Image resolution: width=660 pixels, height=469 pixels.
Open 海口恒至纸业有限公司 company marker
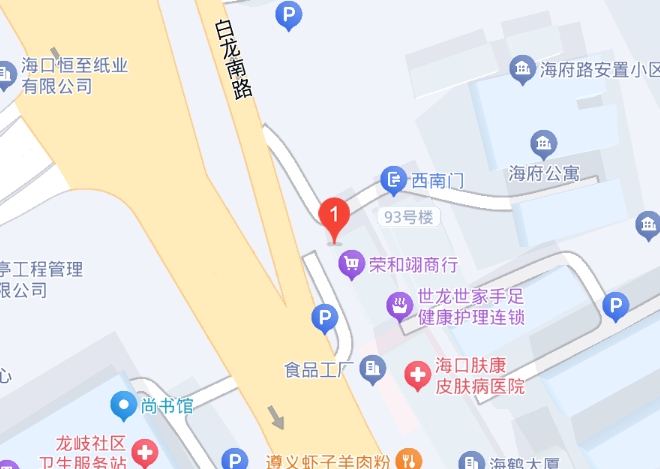click(7, 73)
